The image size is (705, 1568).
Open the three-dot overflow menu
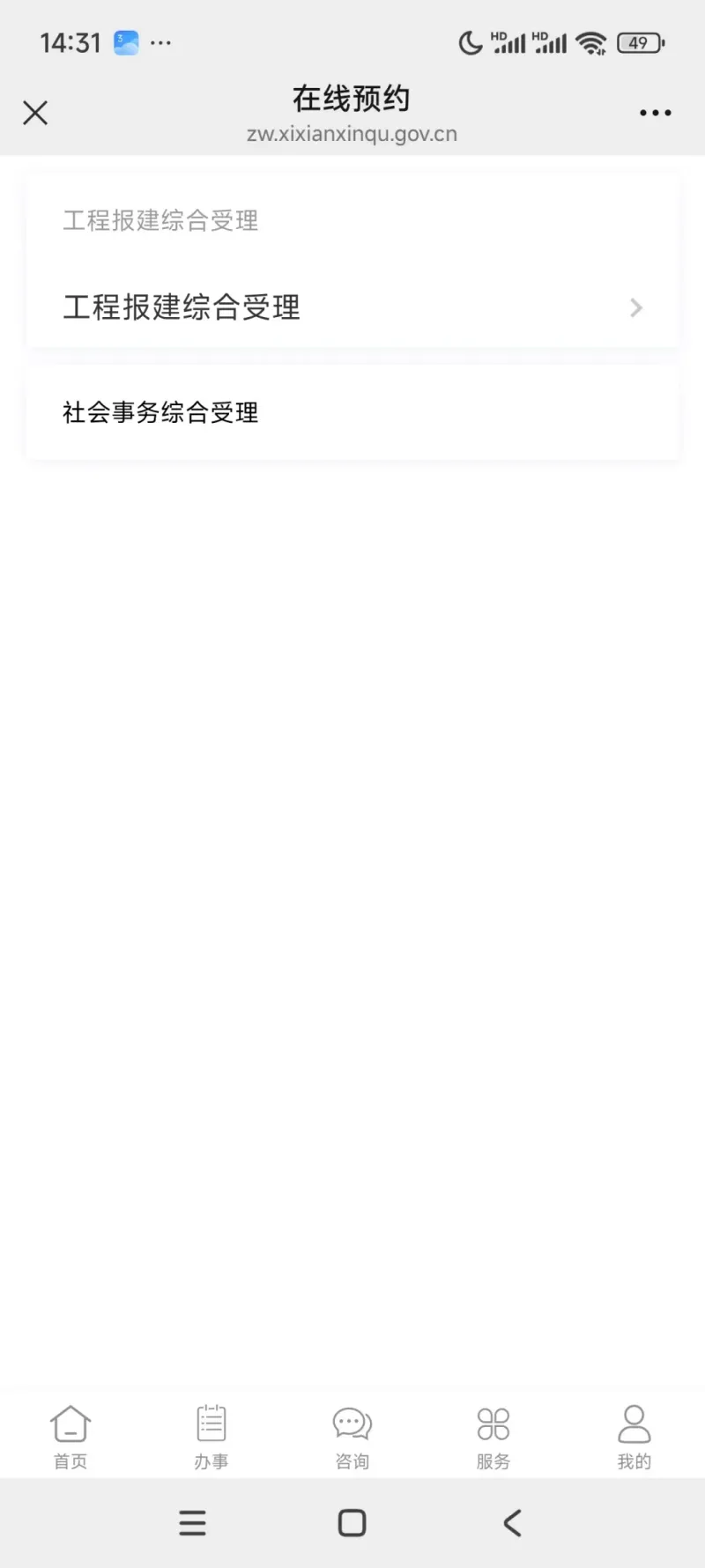[x=655, y=113]
